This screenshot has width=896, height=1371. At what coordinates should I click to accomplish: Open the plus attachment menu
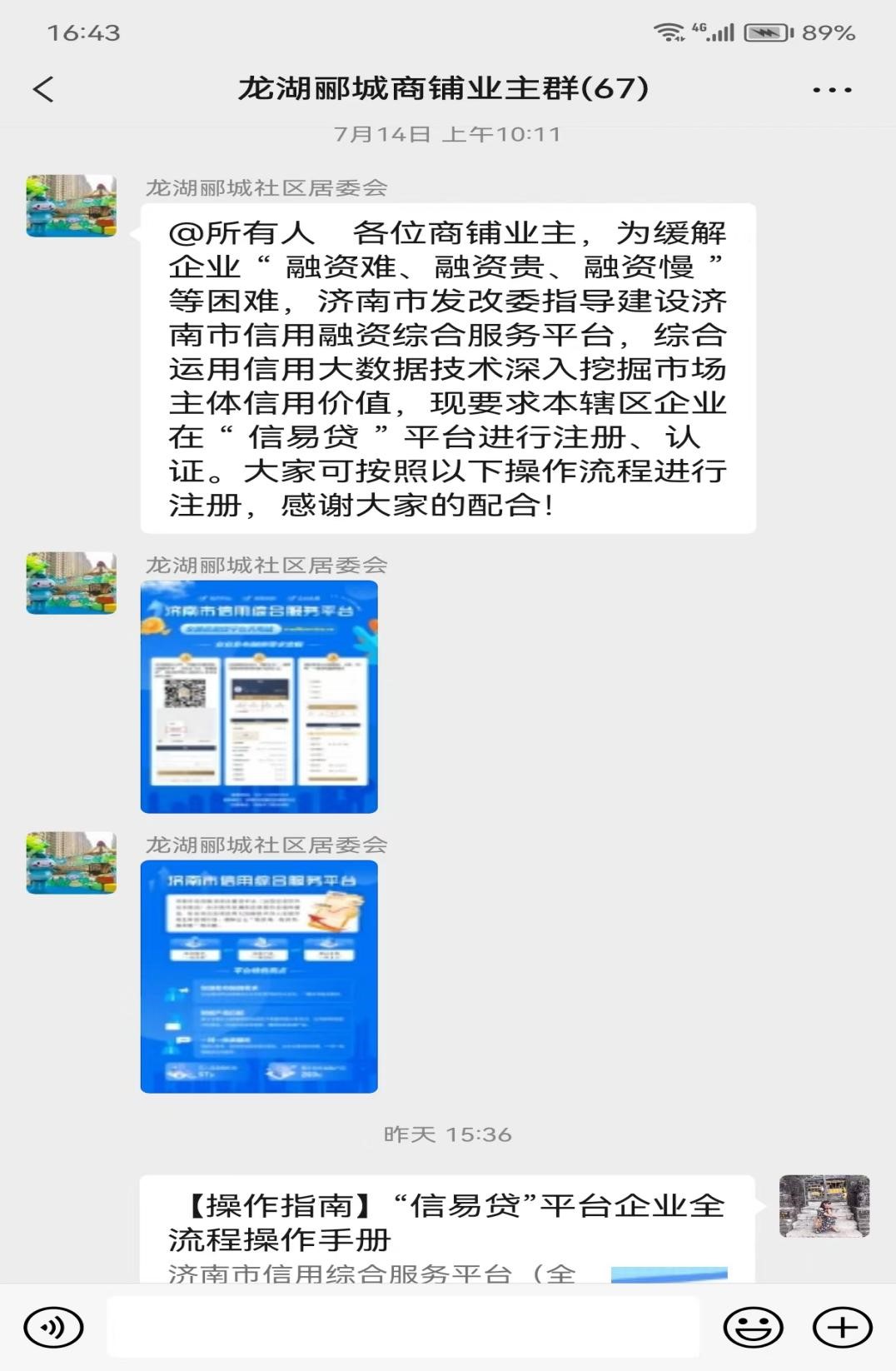(841, 1326)
